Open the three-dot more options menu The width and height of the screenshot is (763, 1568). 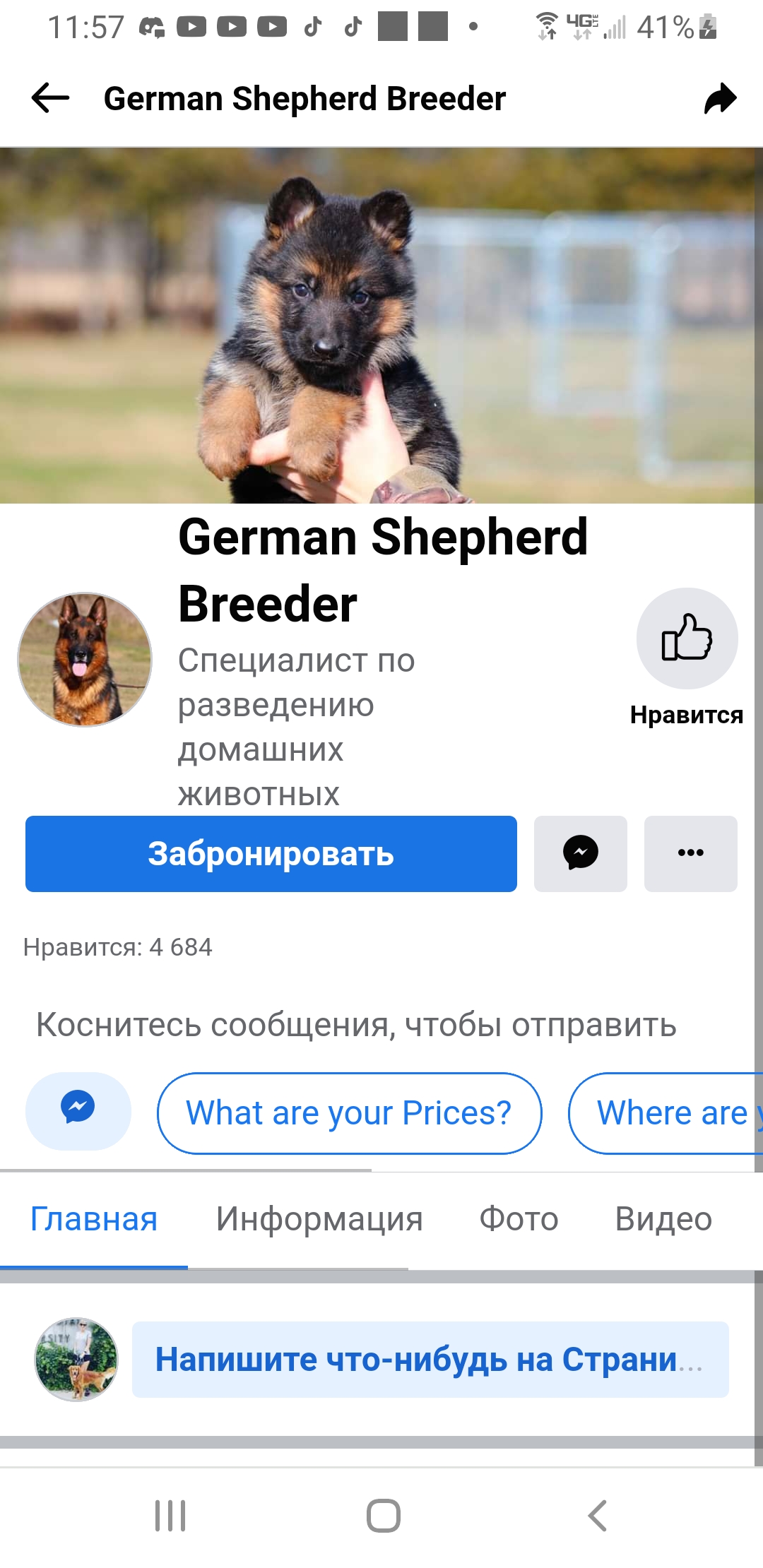[690, 854]
